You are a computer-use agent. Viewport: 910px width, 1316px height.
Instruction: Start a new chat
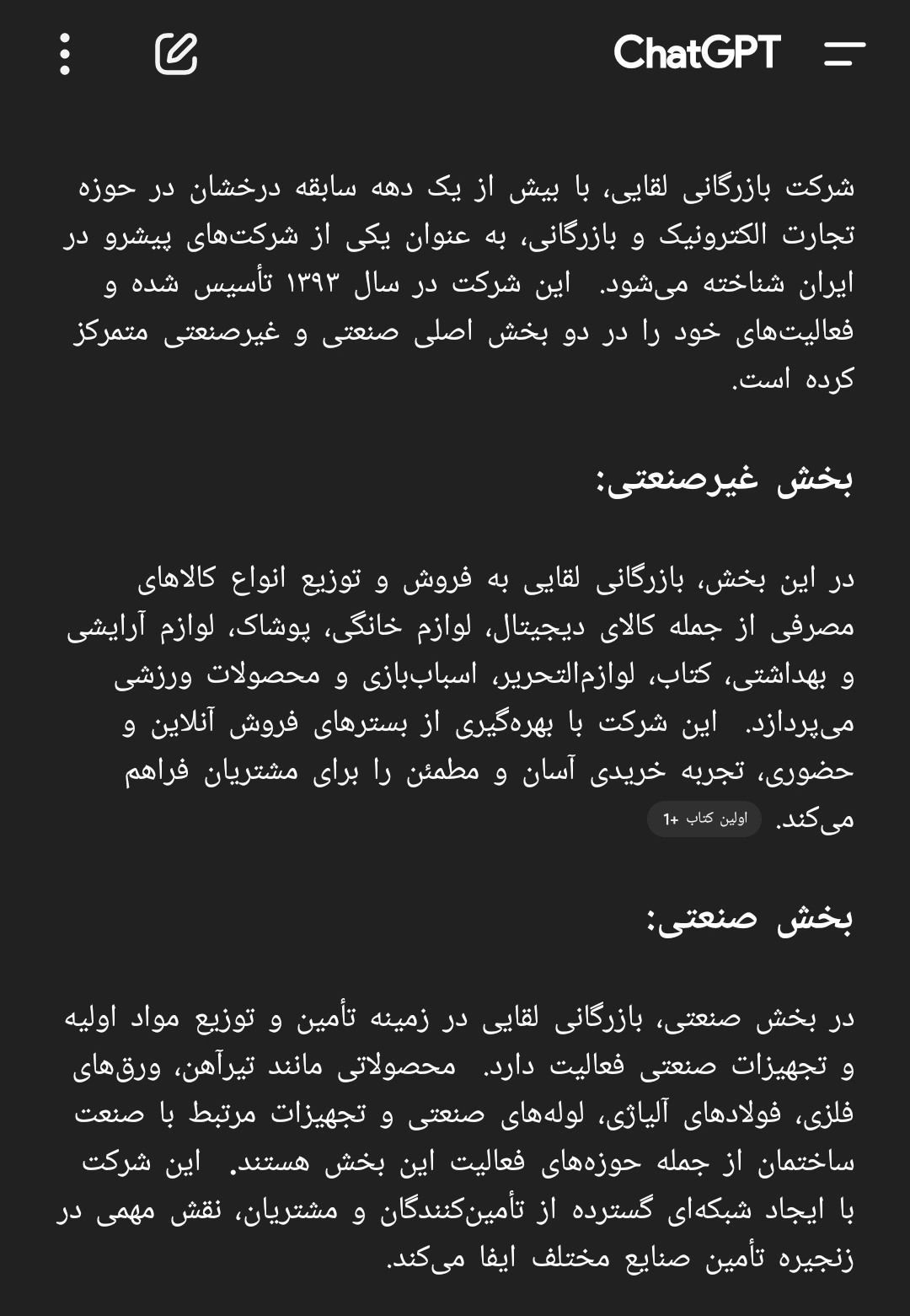click(x=176, y=55)
